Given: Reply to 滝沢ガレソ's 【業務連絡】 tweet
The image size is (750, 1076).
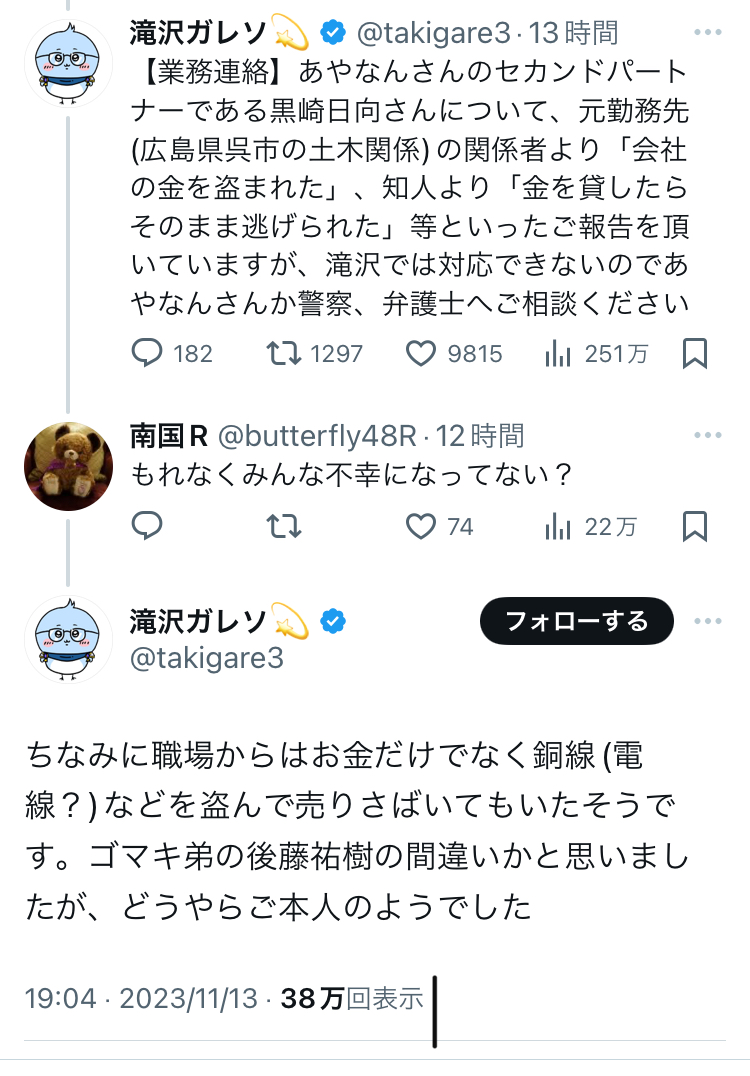Looking at the screenshot, I should 147,353.
